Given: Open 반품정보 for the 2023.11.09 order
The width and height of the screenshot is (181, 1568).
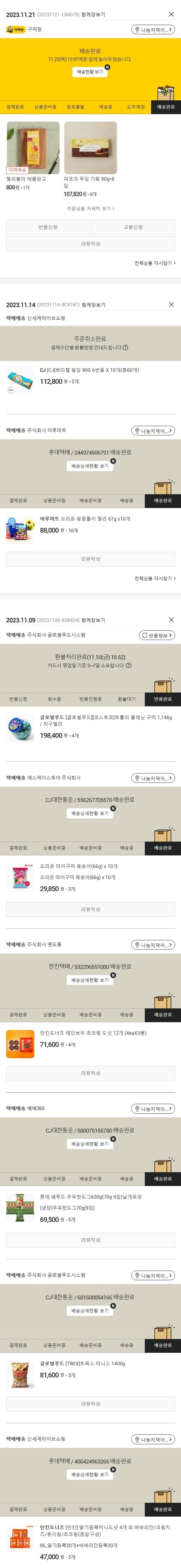Looking at the screenshot, I should pos(157,635).
